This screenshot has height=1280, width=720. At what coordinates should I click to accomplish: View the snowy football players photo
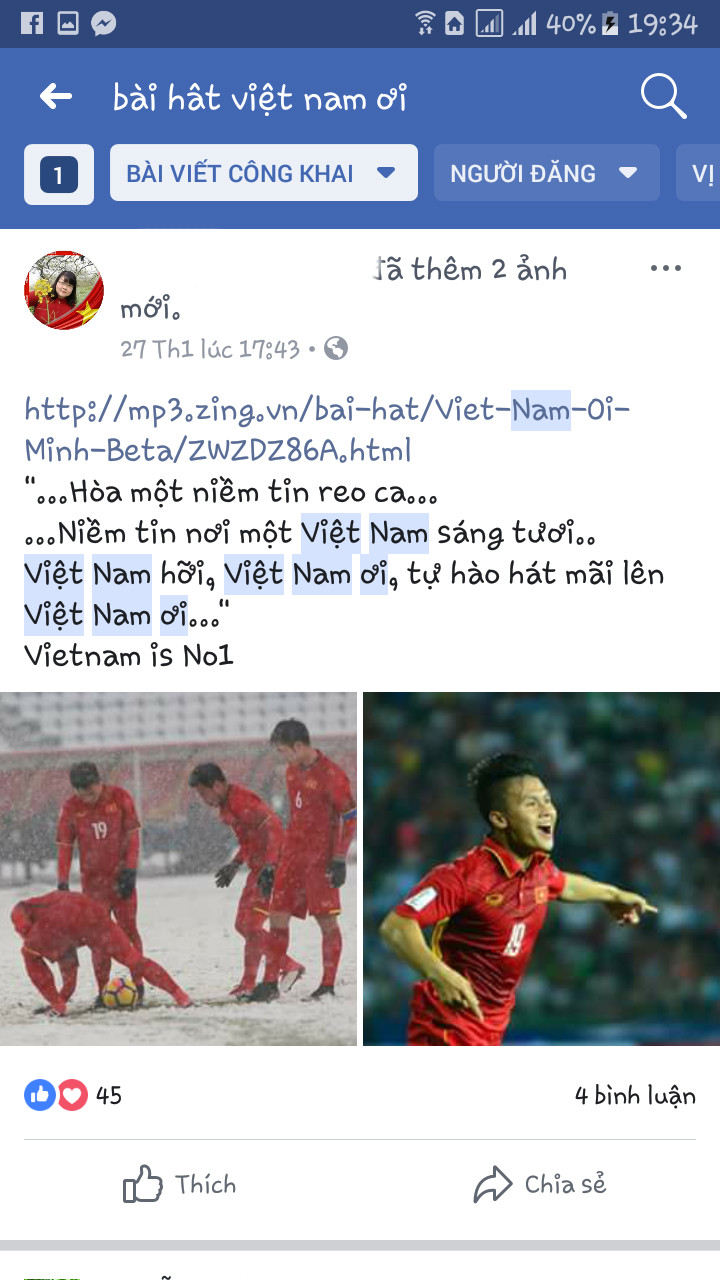(x=178, y=869)
